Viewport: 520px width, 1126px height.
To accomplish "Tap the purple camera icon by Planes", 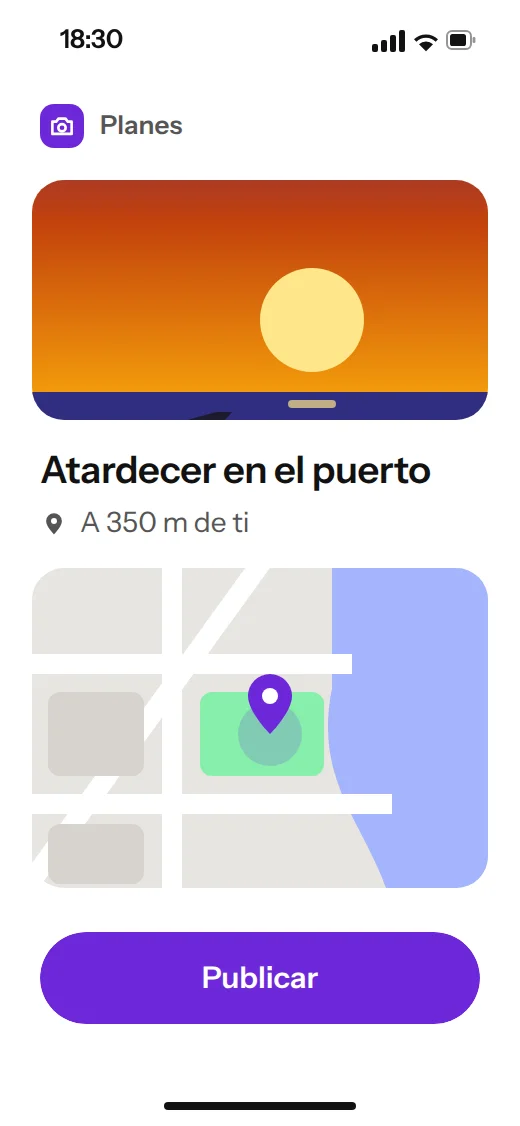I will (x=62, y=126).
